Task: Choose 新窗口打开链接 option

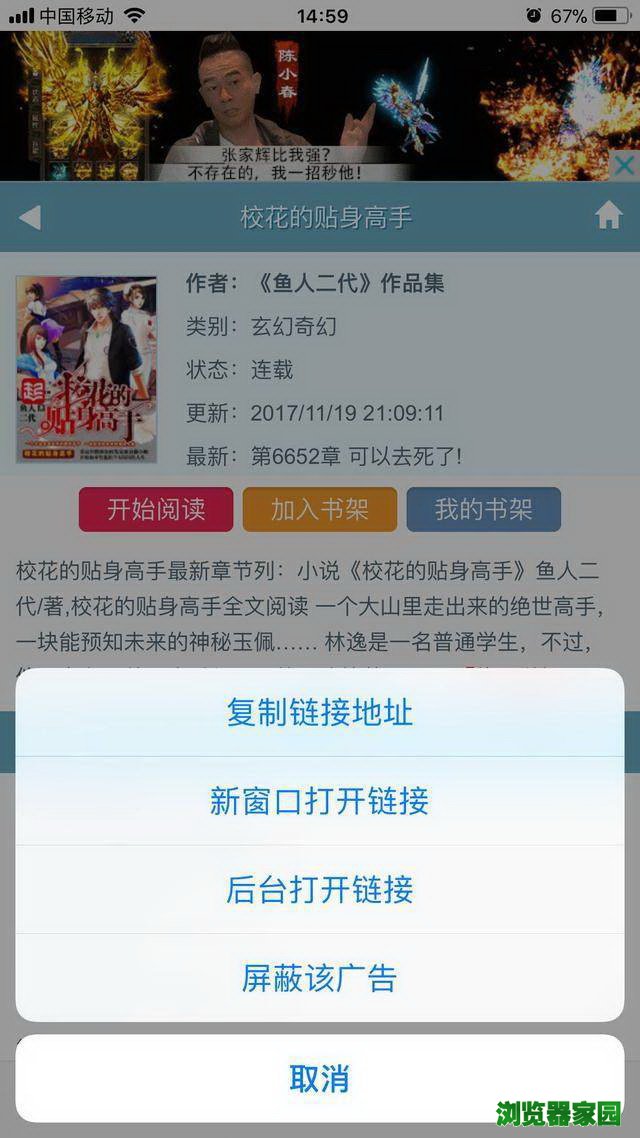Action: [320, 801]
